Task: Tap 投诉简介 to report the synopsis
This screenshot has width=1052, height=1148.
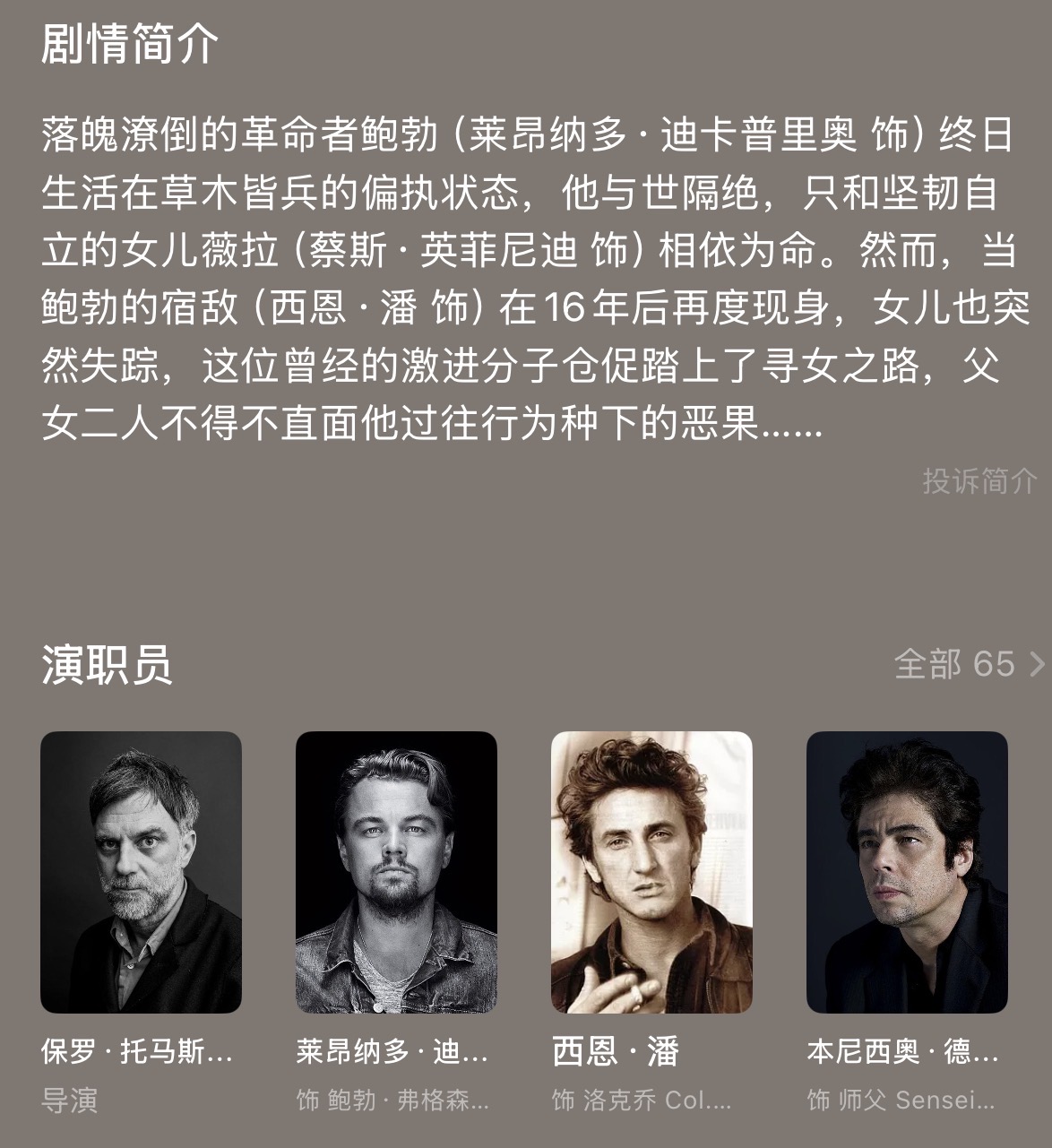Action: pyautogui.click(x=979, y=481)
